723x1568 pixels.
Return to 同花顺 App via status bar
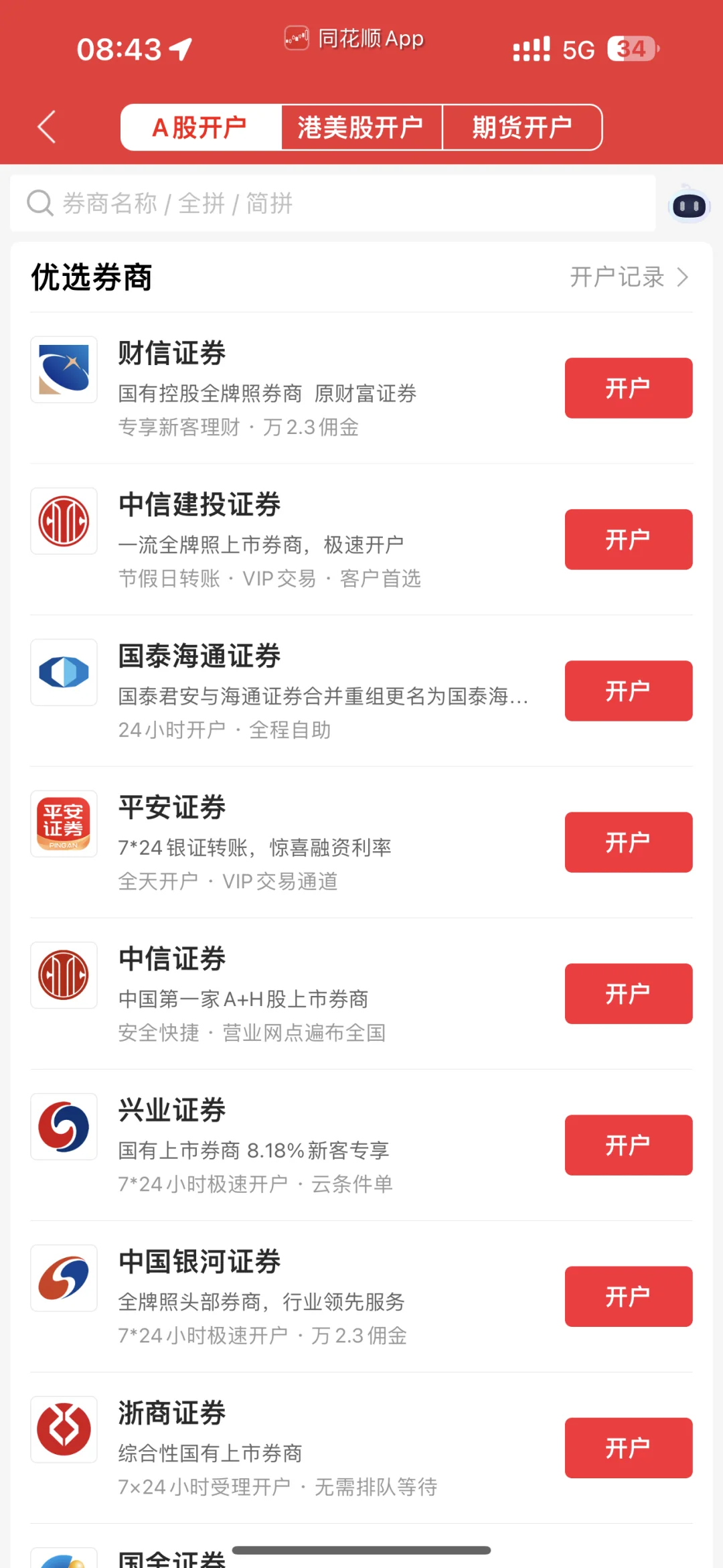(x=355, y=38)
